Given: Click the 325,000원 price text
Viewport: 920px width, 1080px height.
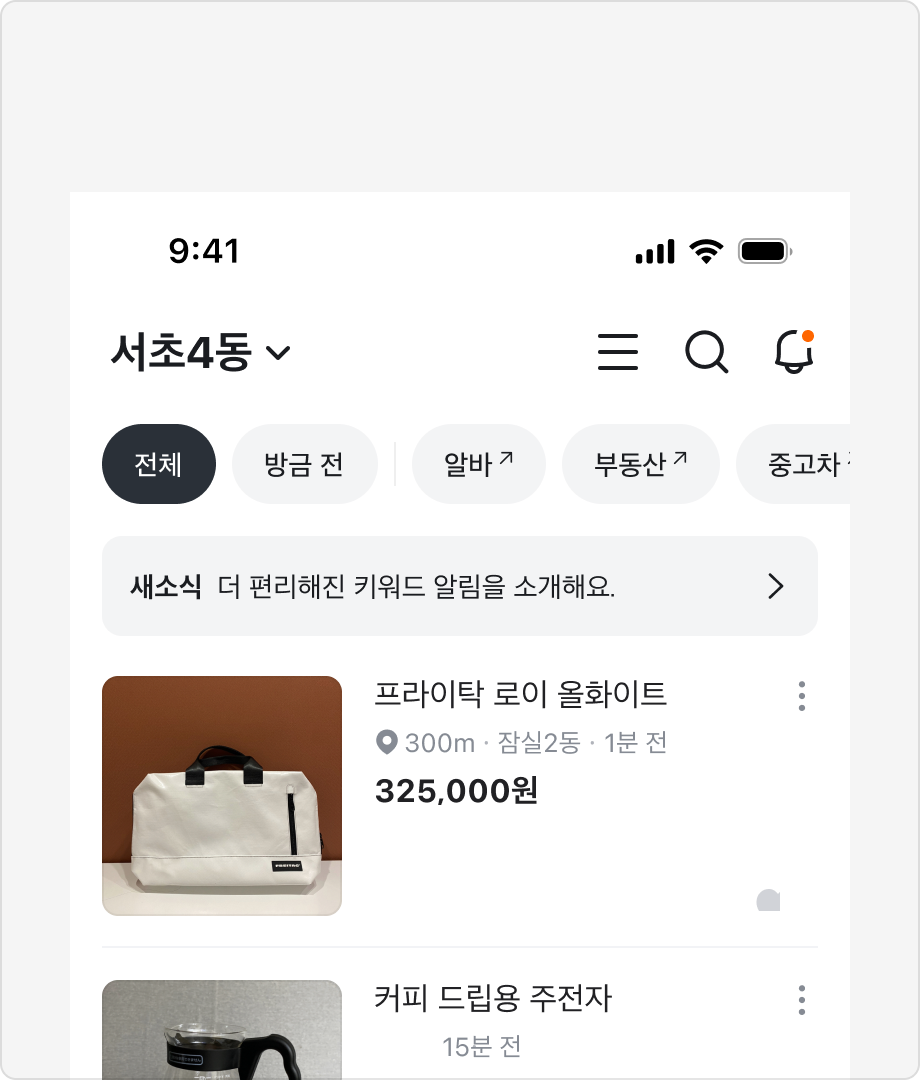Looking at the screenshot, I should (456, 792).
